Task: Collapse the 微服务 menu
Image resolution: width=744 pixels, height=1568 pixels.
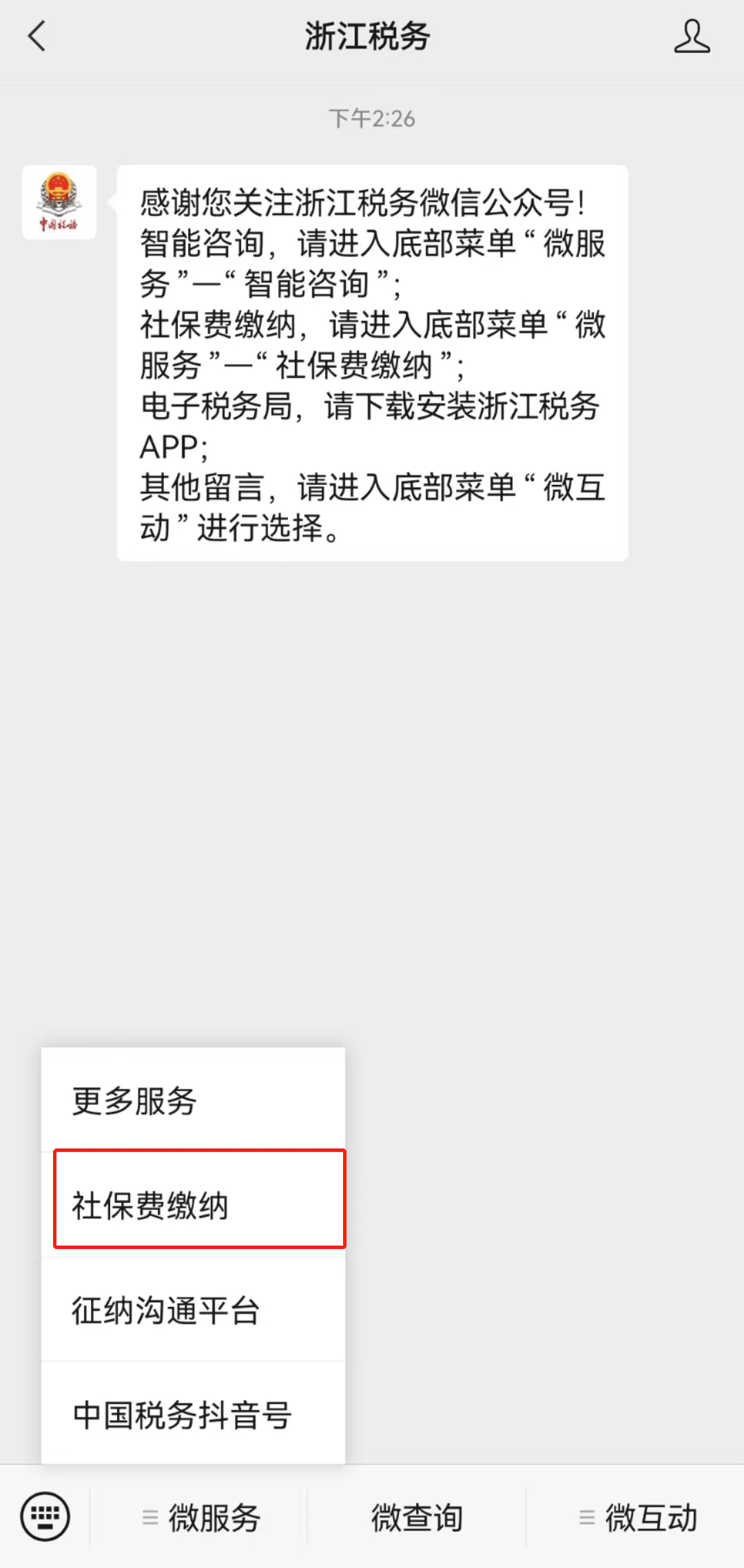Action: [200, 1517]
